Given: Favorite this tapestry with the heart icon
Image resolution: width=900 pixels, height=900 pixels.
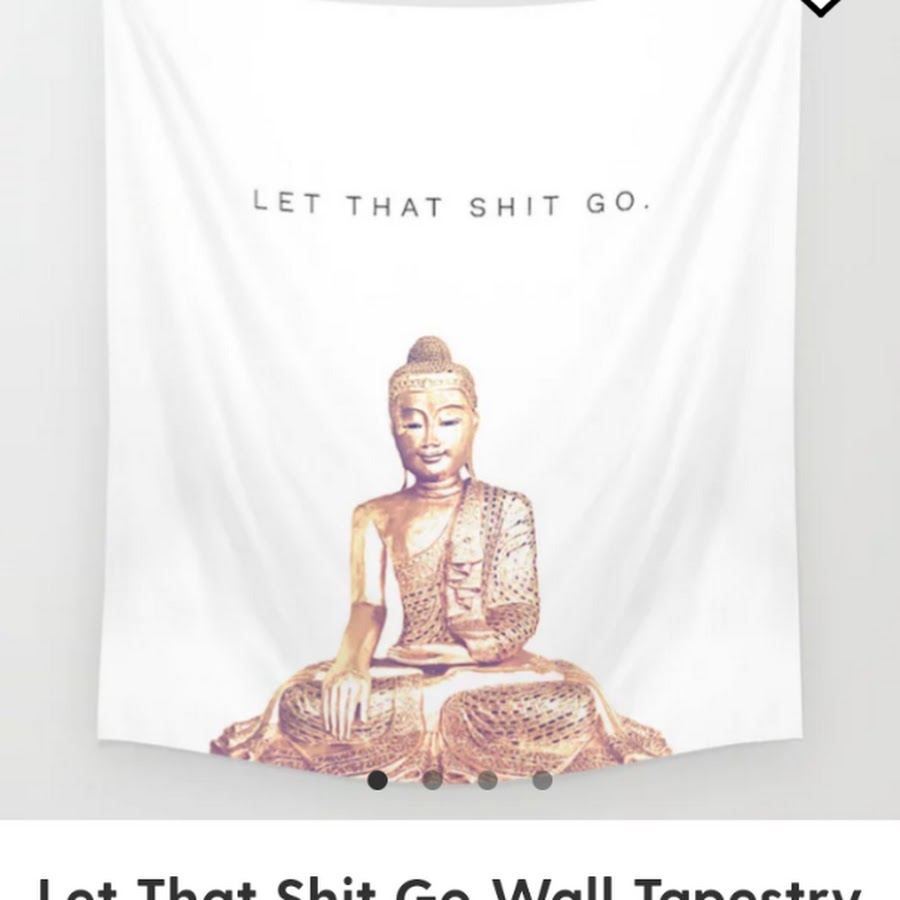Looking at the screenshot, I should pyautogui.click(x=821, y=5).
